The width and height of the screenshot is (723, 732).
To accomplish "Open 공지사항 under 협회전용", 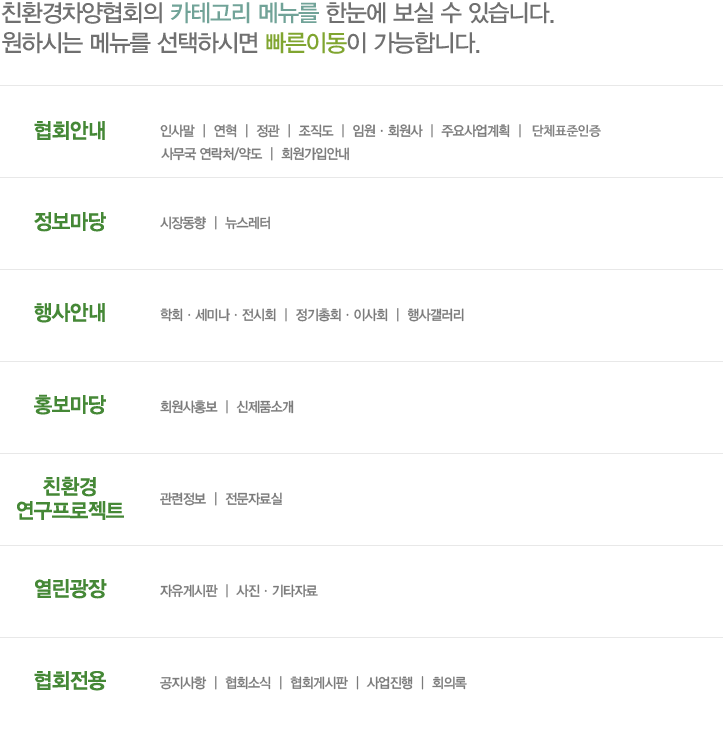I will tap(182, 683).
